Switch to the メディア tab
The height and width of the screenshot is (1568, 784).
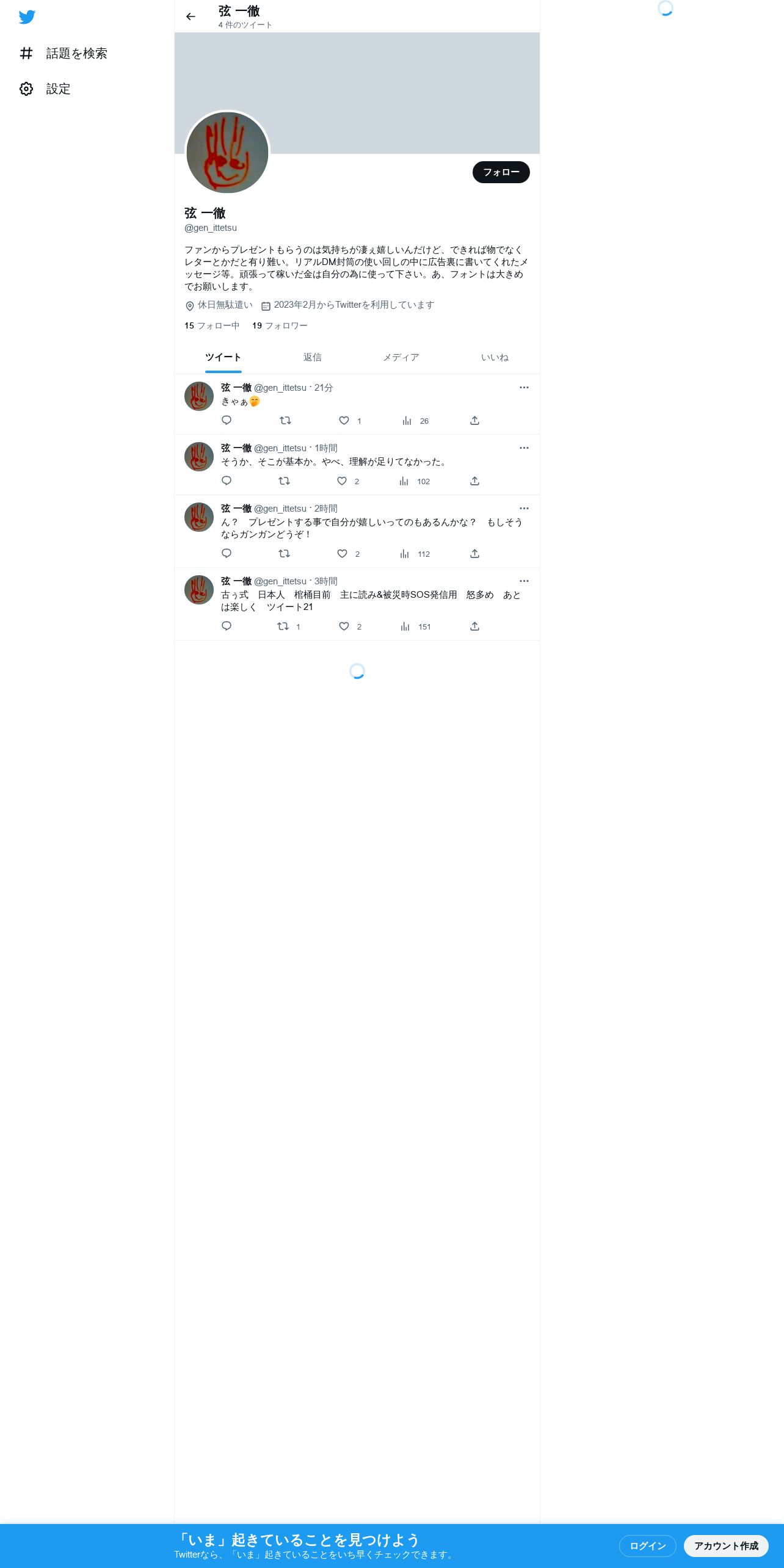tap(401, 357)
